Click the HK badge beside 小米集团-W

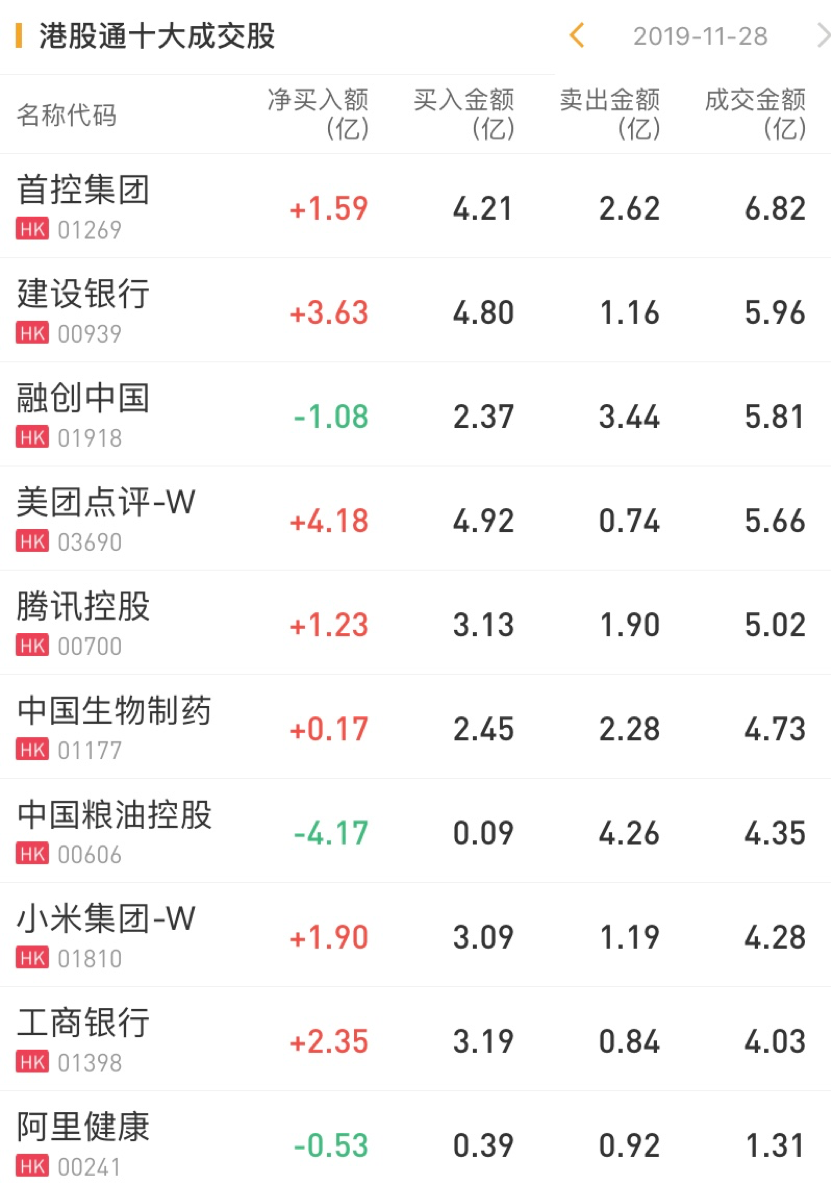[x=32, y=957]
